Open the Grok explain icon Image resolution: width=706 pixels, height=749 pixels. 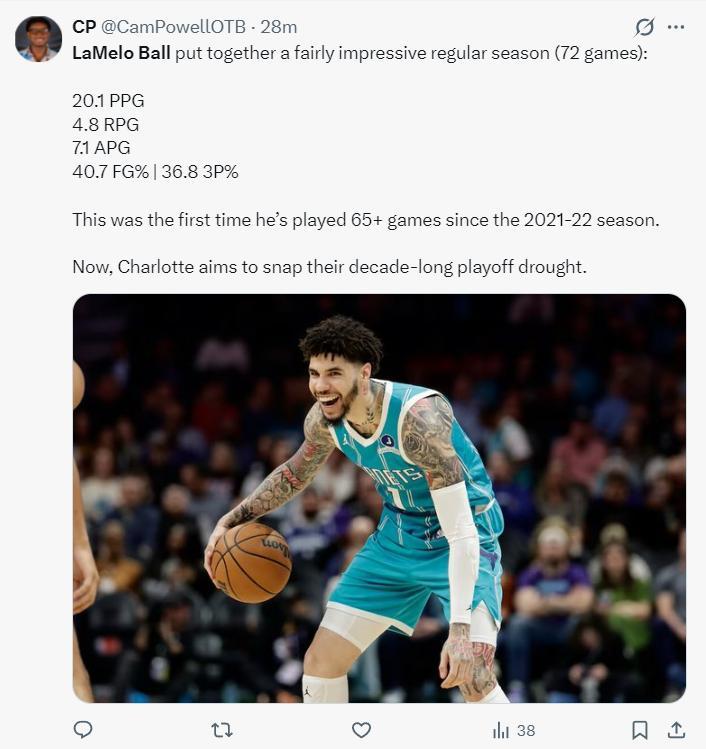(x=645, y=27)
